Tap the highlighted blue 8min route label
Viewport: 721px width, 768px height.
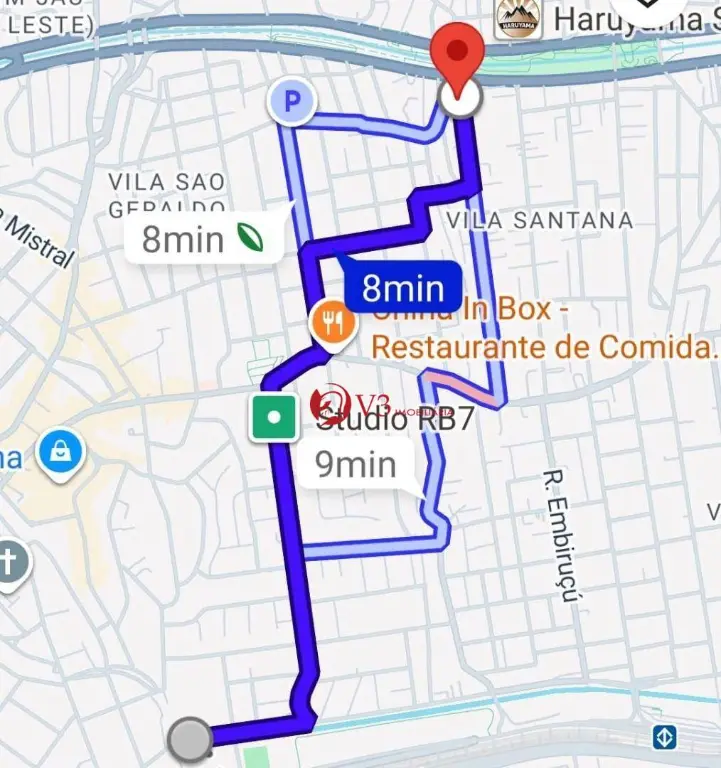tap(402, 288)
